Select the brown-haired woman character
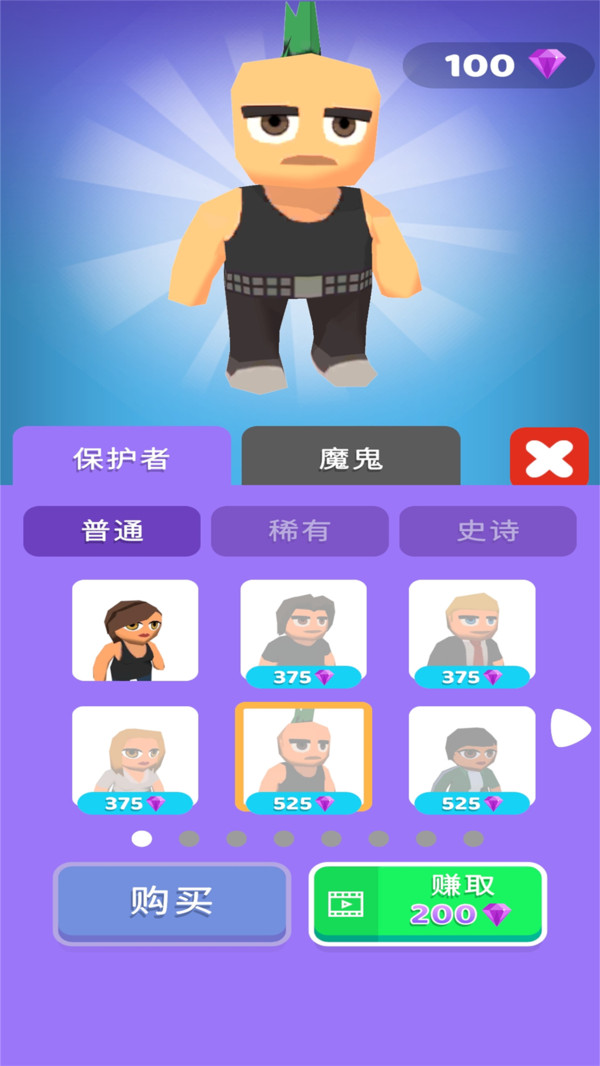600x1066 pixels. 135,630
